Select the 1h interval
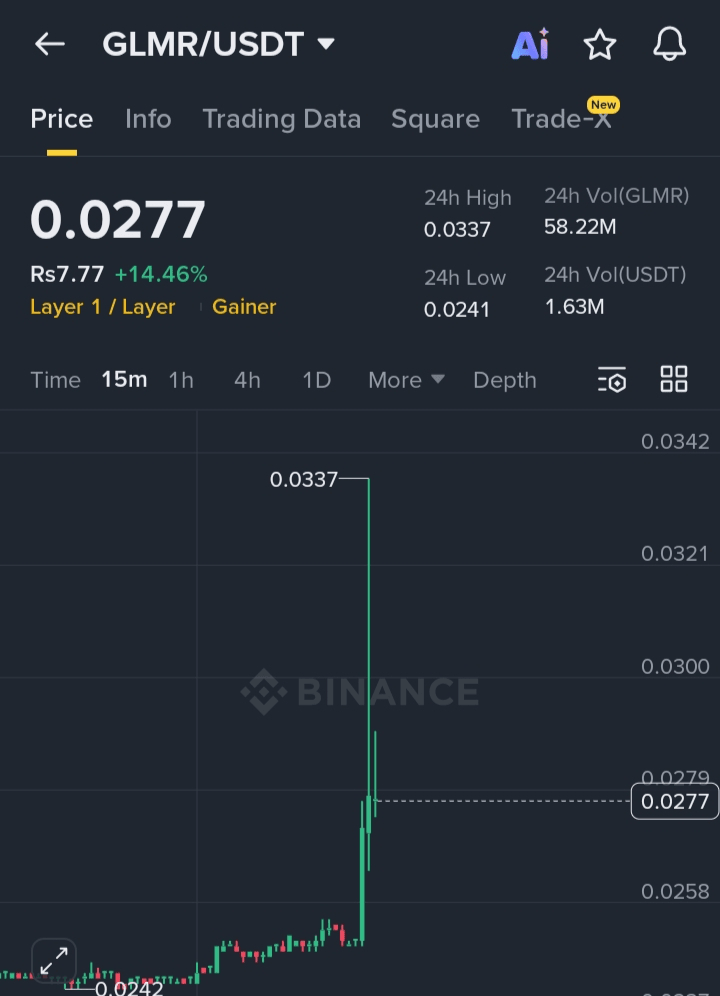This screenshot has width=720, height=996. [x=181, y=380]
